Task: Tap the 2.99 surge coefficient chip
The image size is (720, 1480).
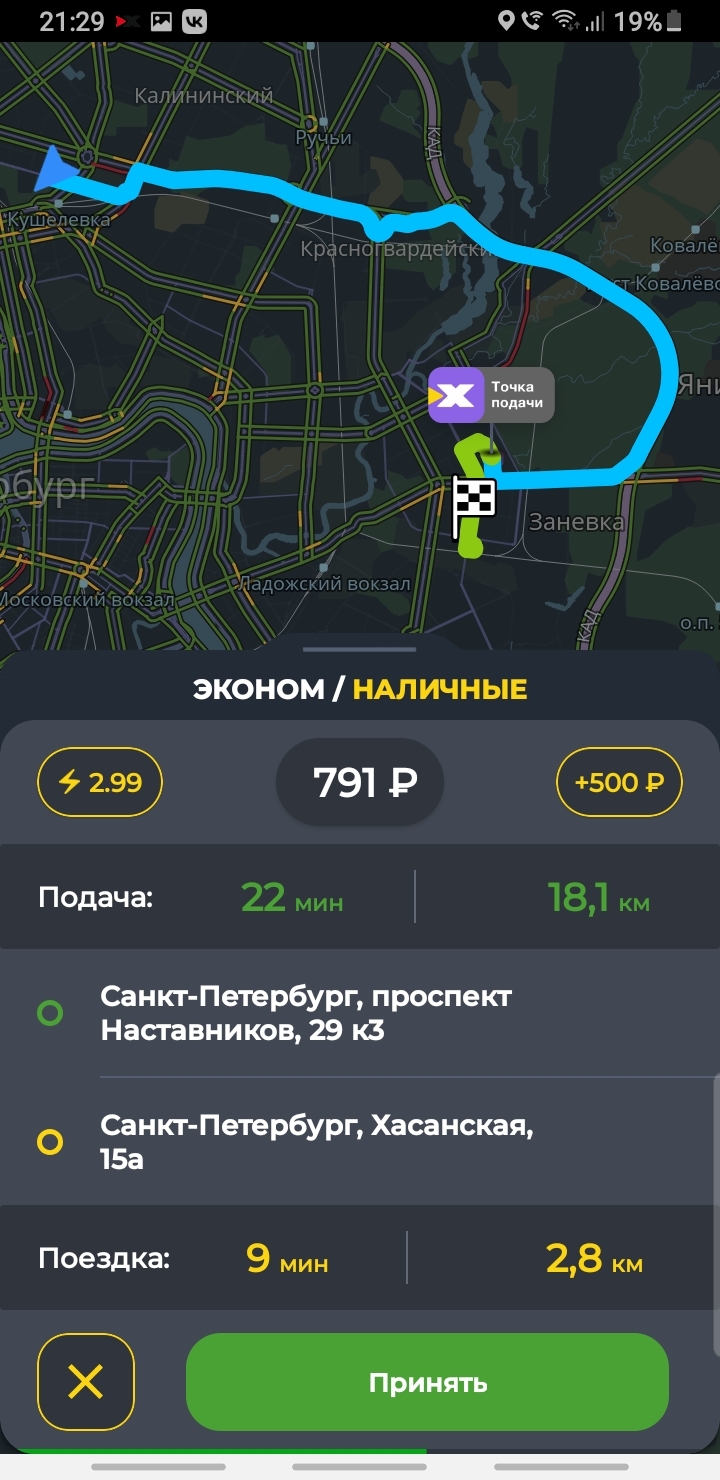Action: pos(100,781)
